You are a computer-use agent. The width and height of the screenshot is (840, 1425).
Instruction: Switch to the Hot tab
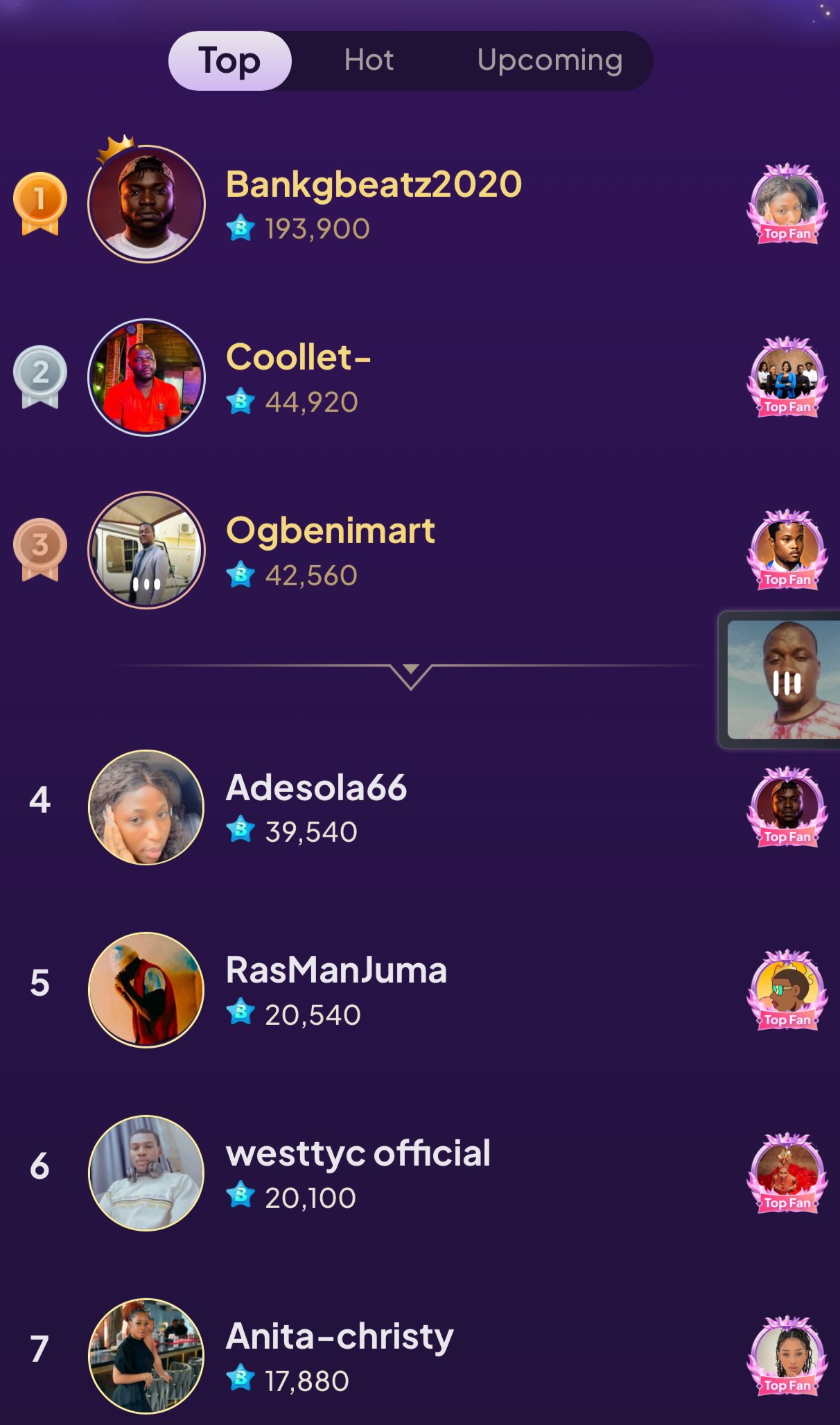(x=369, y=60)
